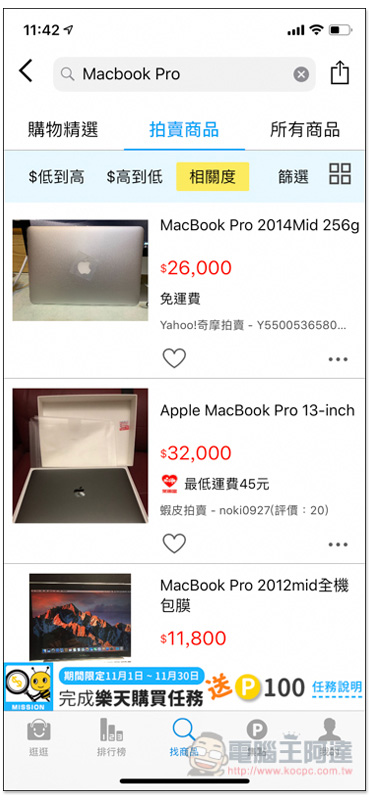Favorite the MacBook Pro 2014Mid listing
Image resolution: width=369 pixels, height=800 pixels.
pos(174,359)
